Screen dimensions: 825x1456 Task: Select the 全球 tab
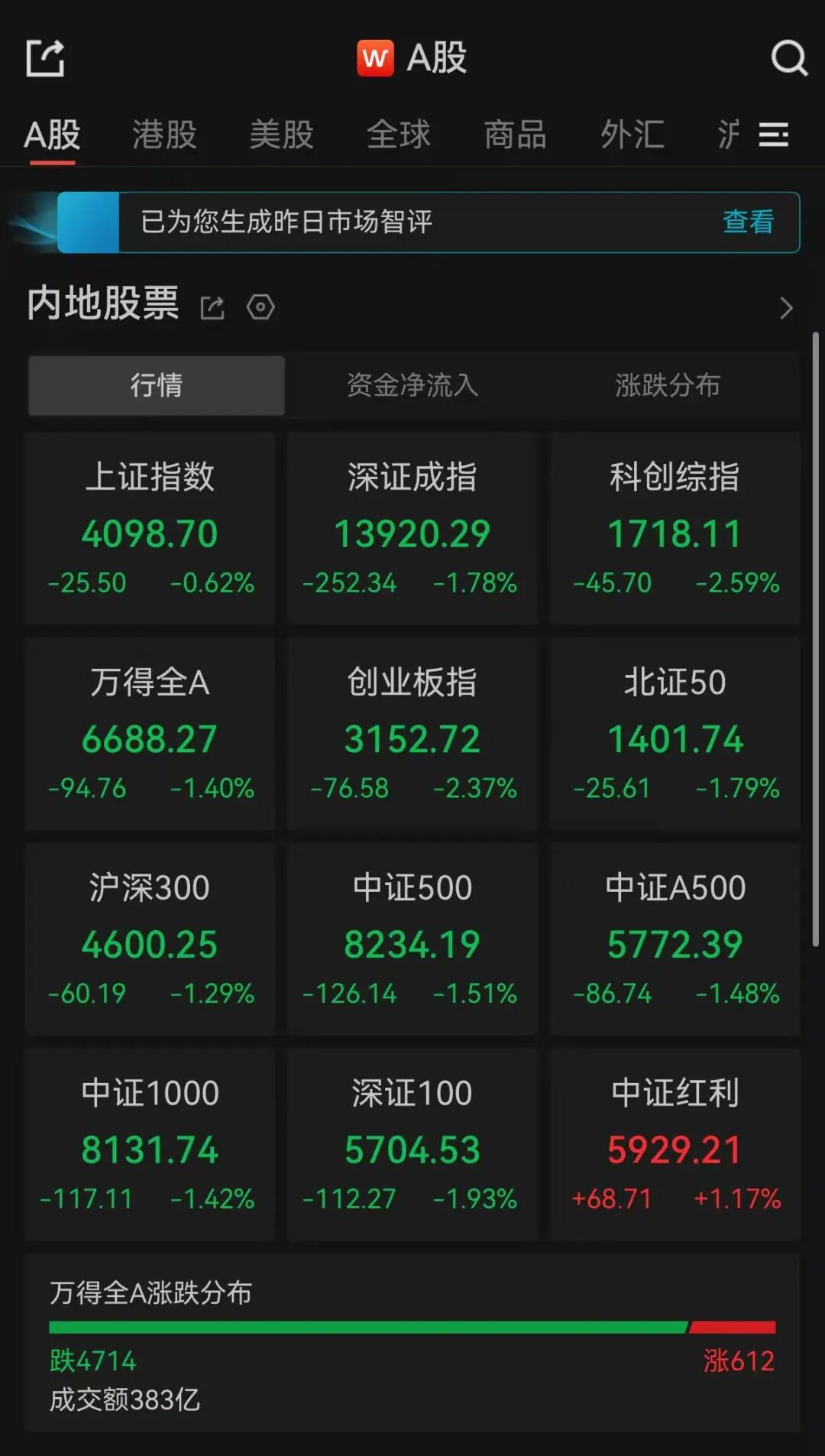tap(398, 135)
